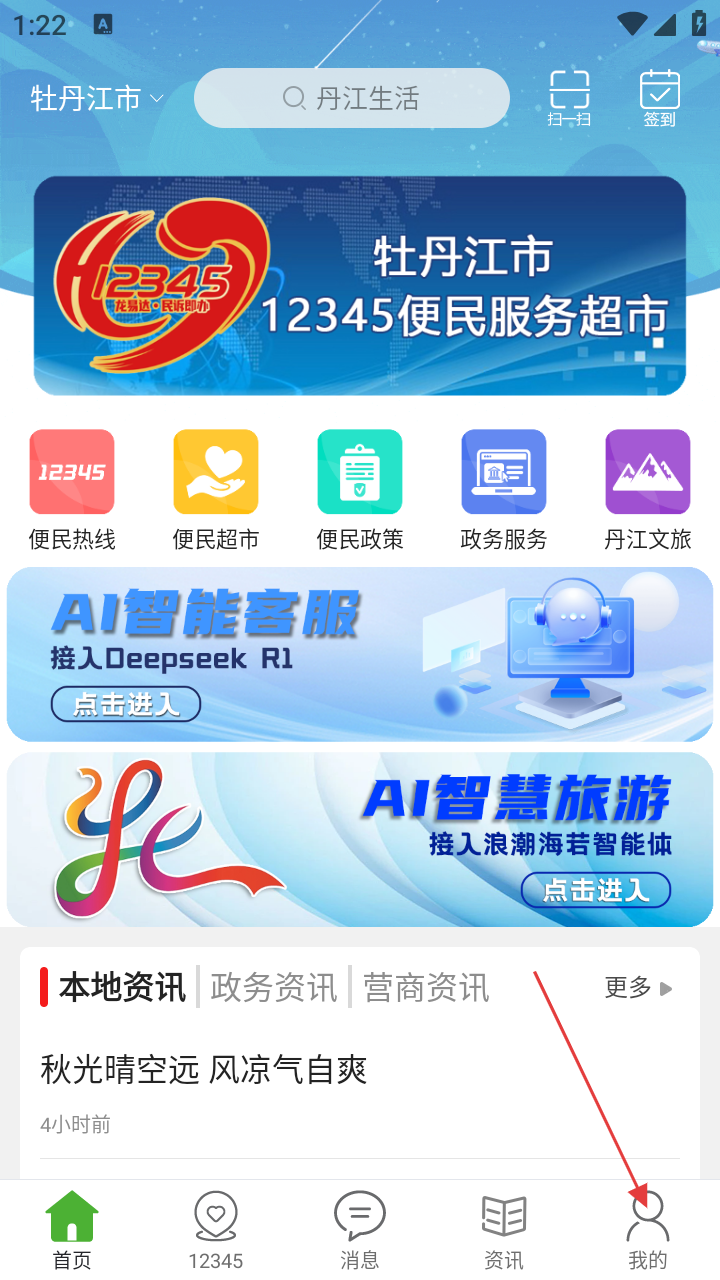
Task: Open 便民热线 service
Action: (x=72, y=489)
